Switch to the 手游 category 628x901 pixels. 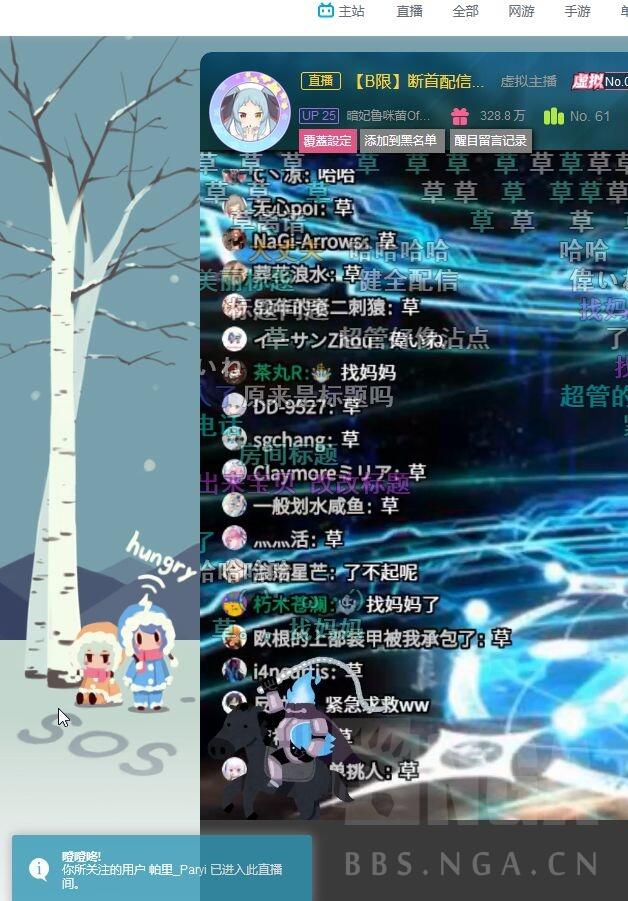click(577, 11)
